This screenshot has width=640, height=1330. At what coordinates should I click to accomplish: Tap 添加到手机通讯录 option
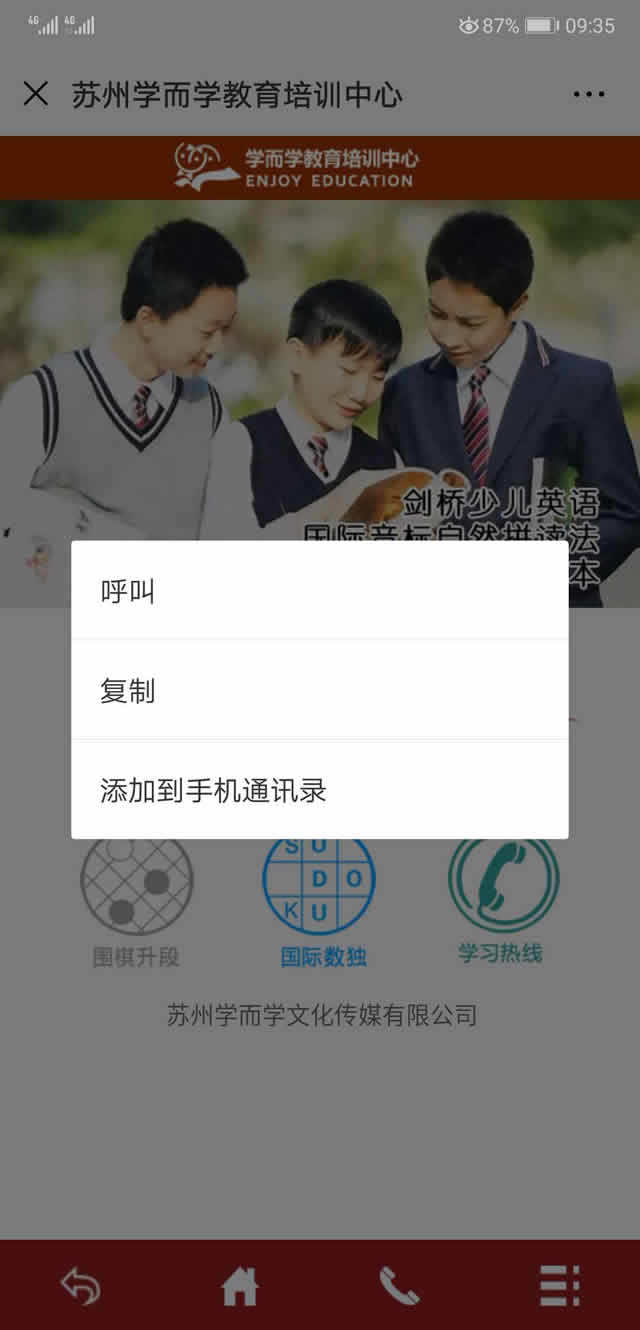(x=320, y=790)
